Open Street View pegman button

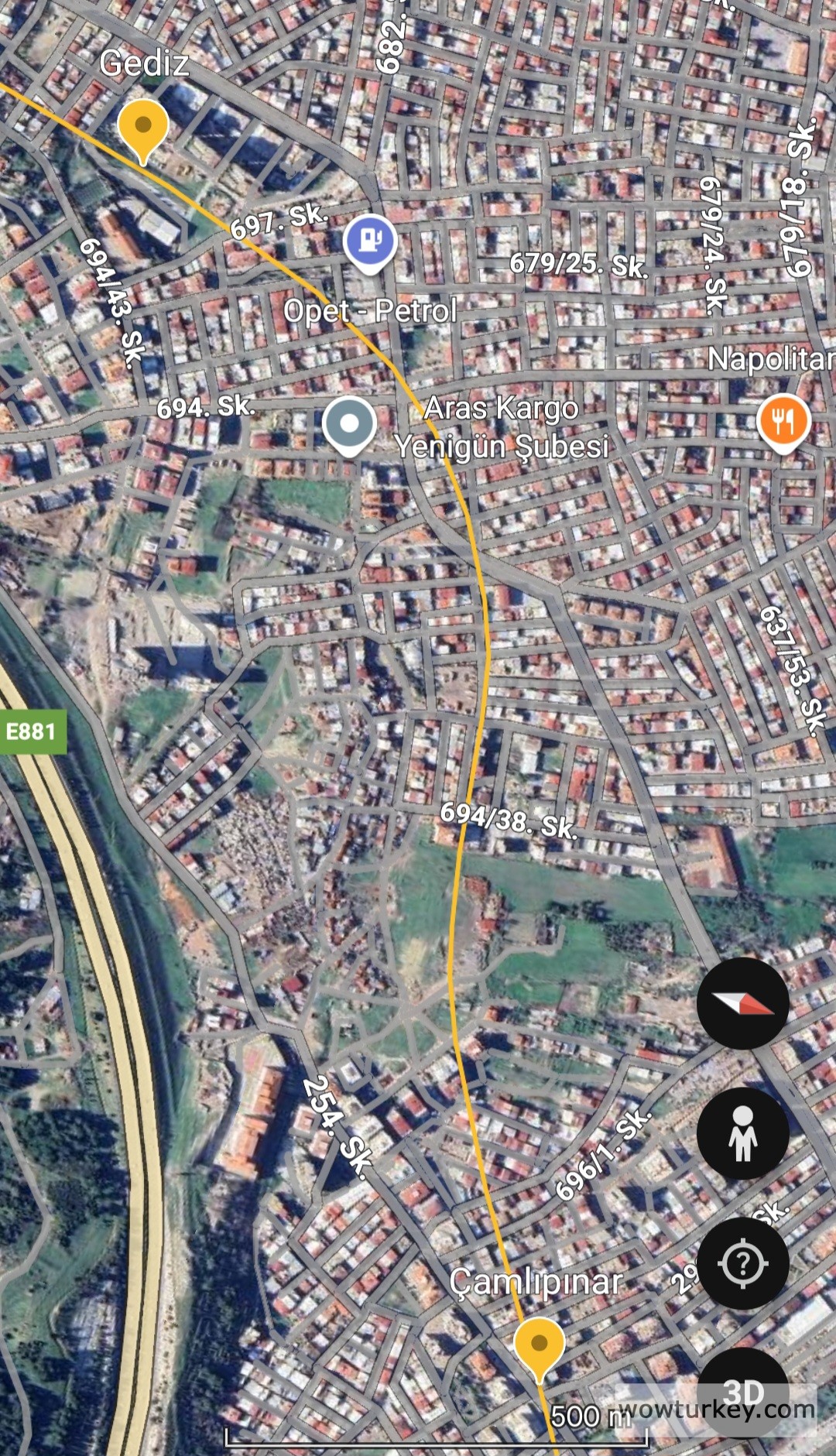742,1133
